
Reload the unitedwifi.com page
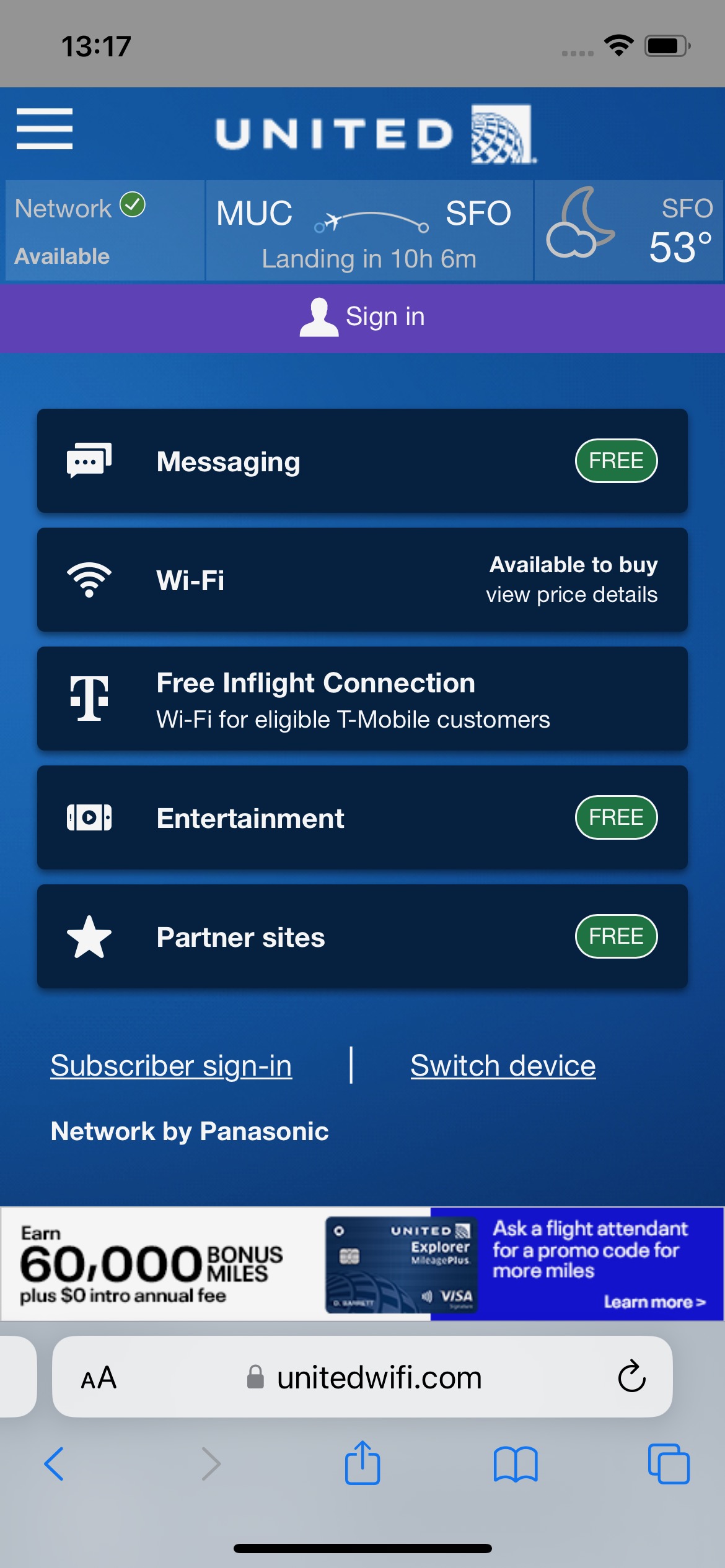point(631,1377)
